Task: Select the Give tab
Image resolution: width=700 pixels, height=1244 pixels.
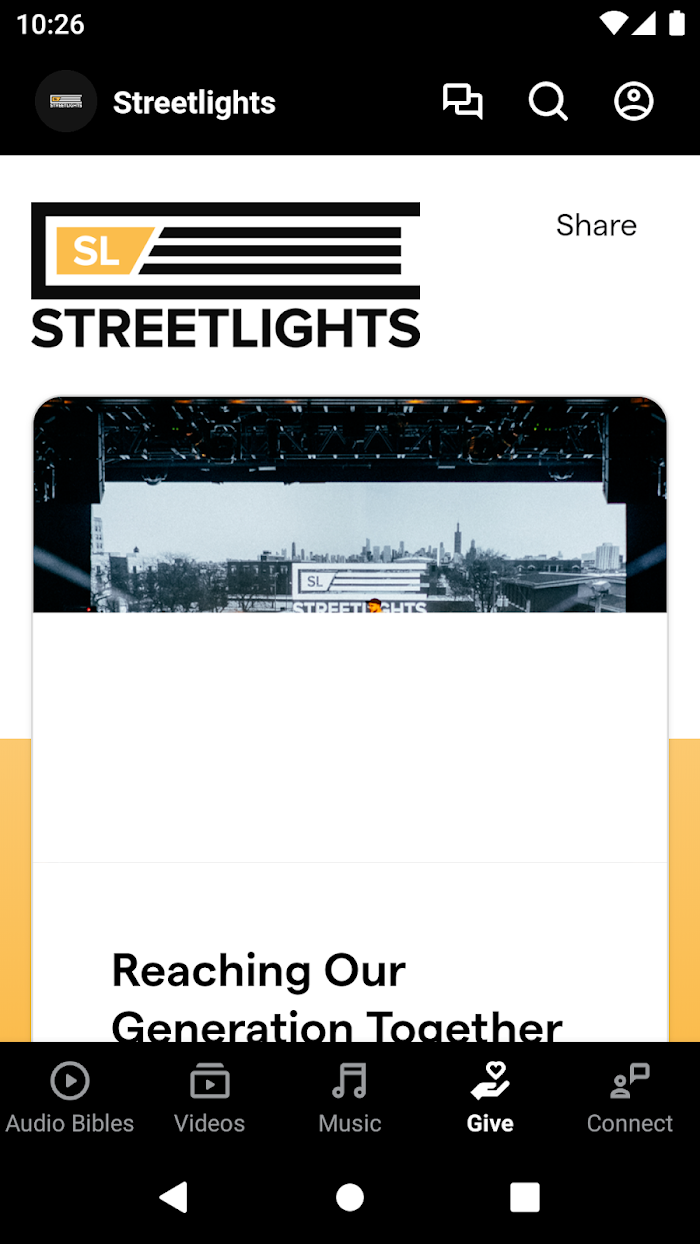Action: (490, 1098)
